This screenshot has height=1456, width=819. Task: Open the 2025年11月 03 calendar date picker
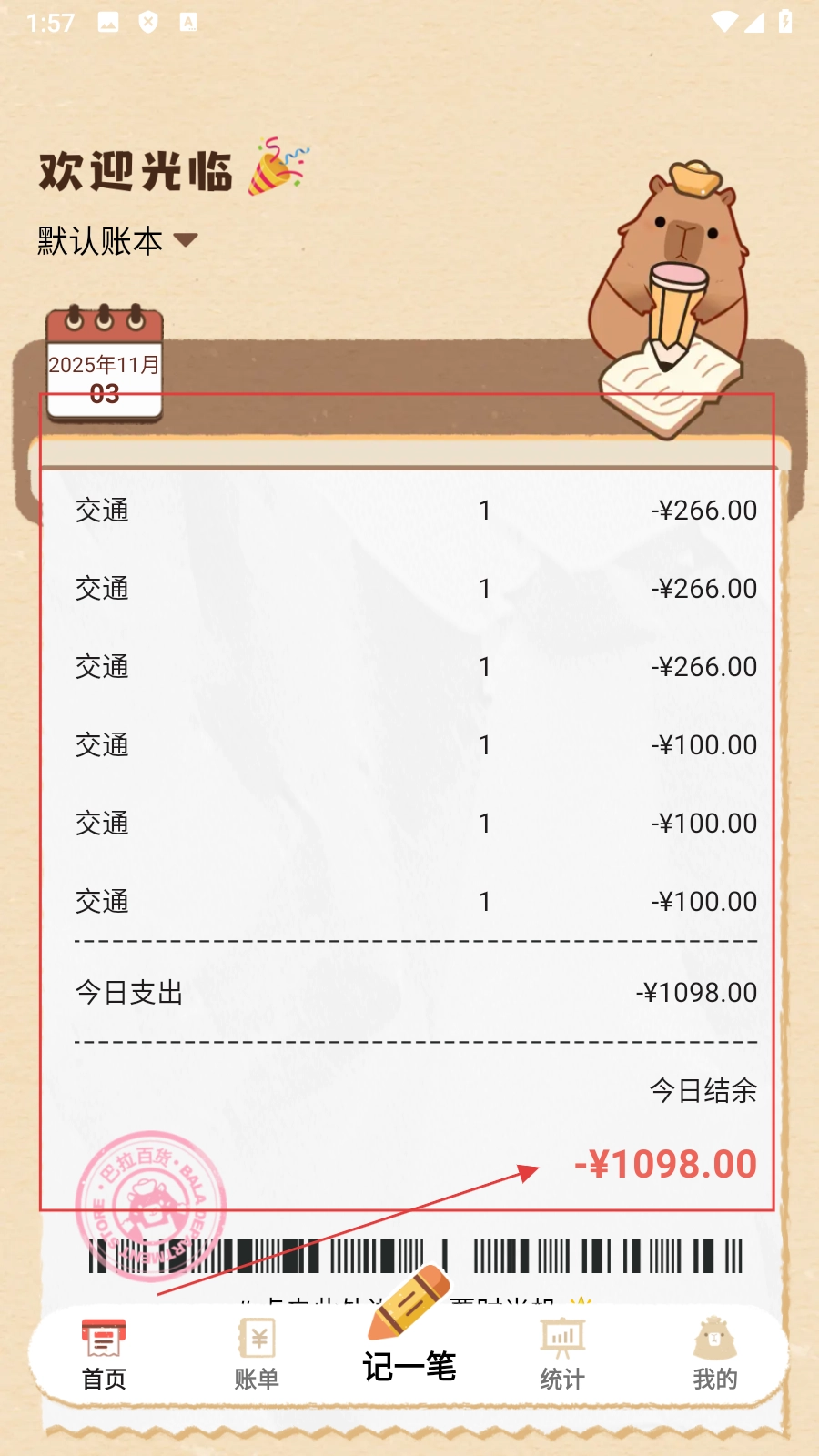click(105, 367)
